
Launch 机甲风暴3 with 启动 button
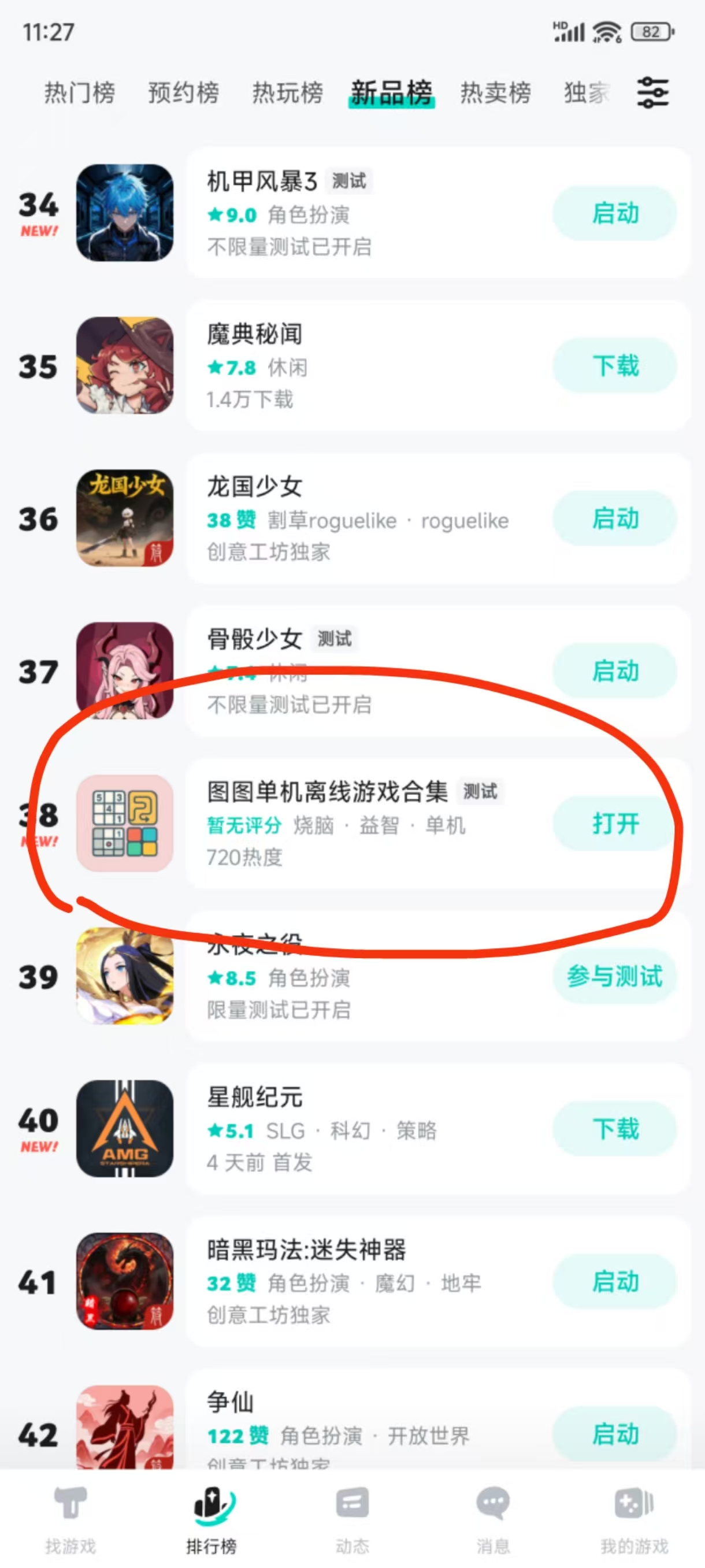615,214
